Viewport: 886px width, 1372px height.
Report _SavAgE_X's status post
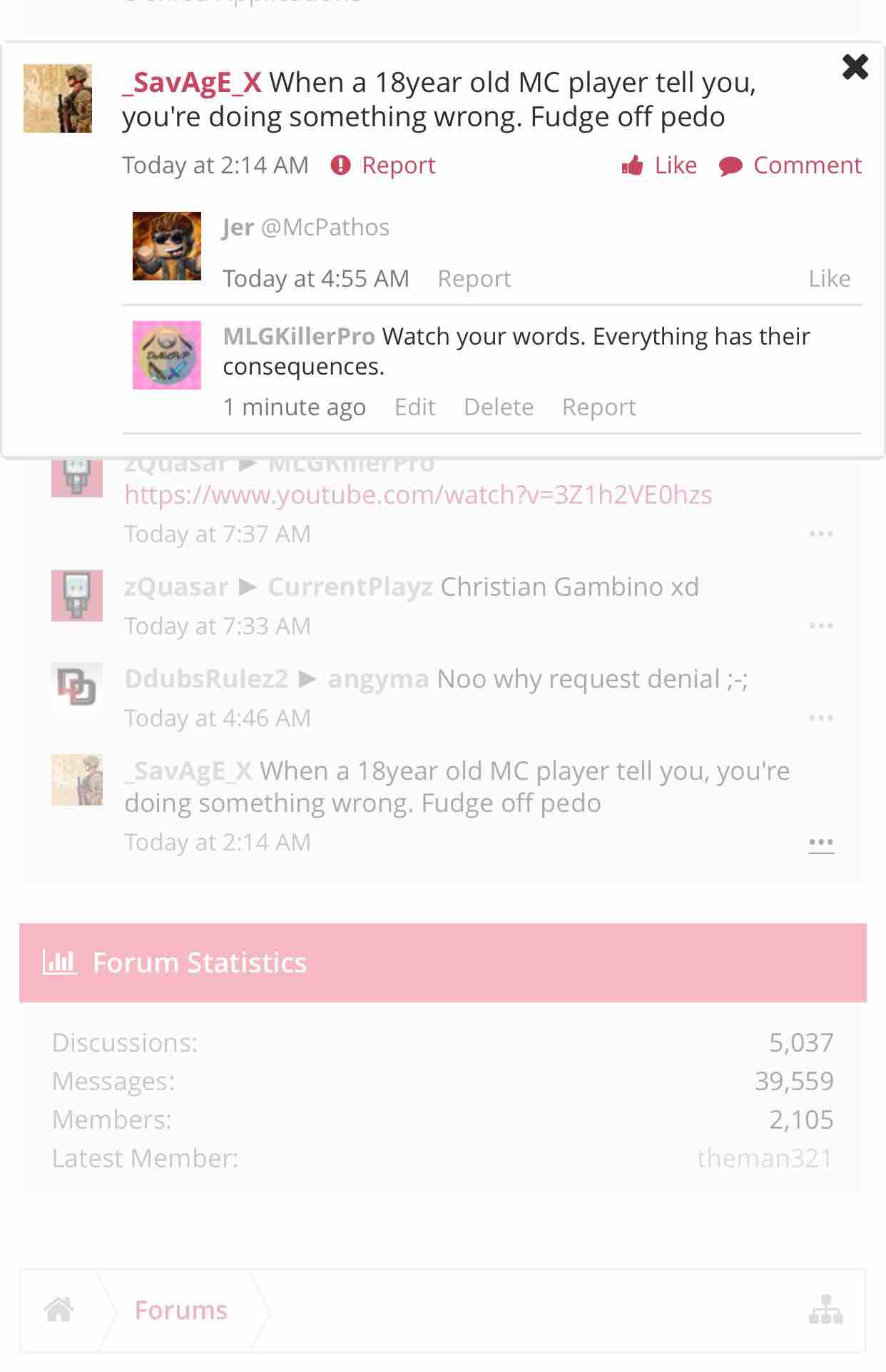(384, 166)
